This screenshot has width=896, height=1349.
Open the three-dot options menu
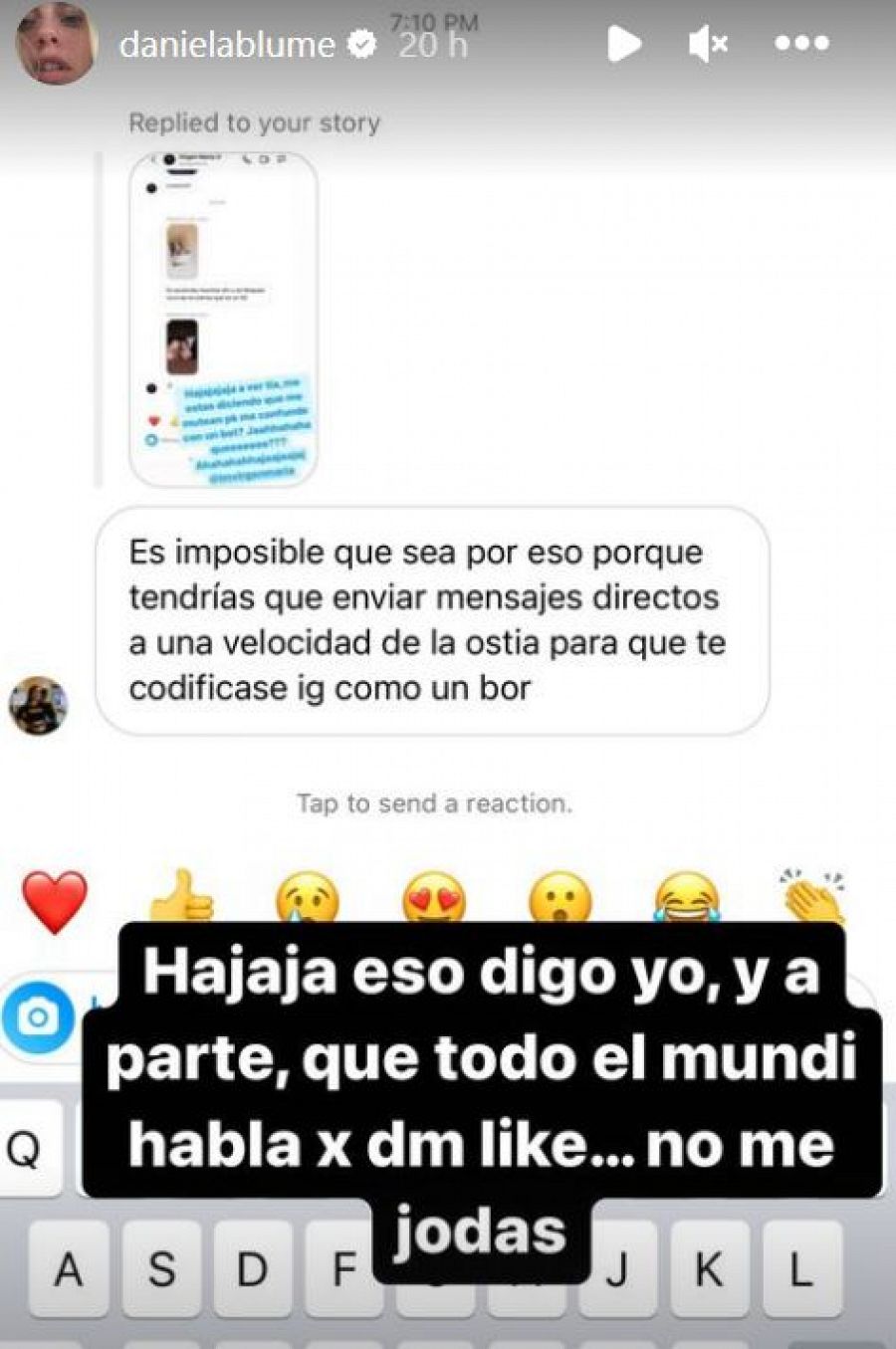(802, 44)
